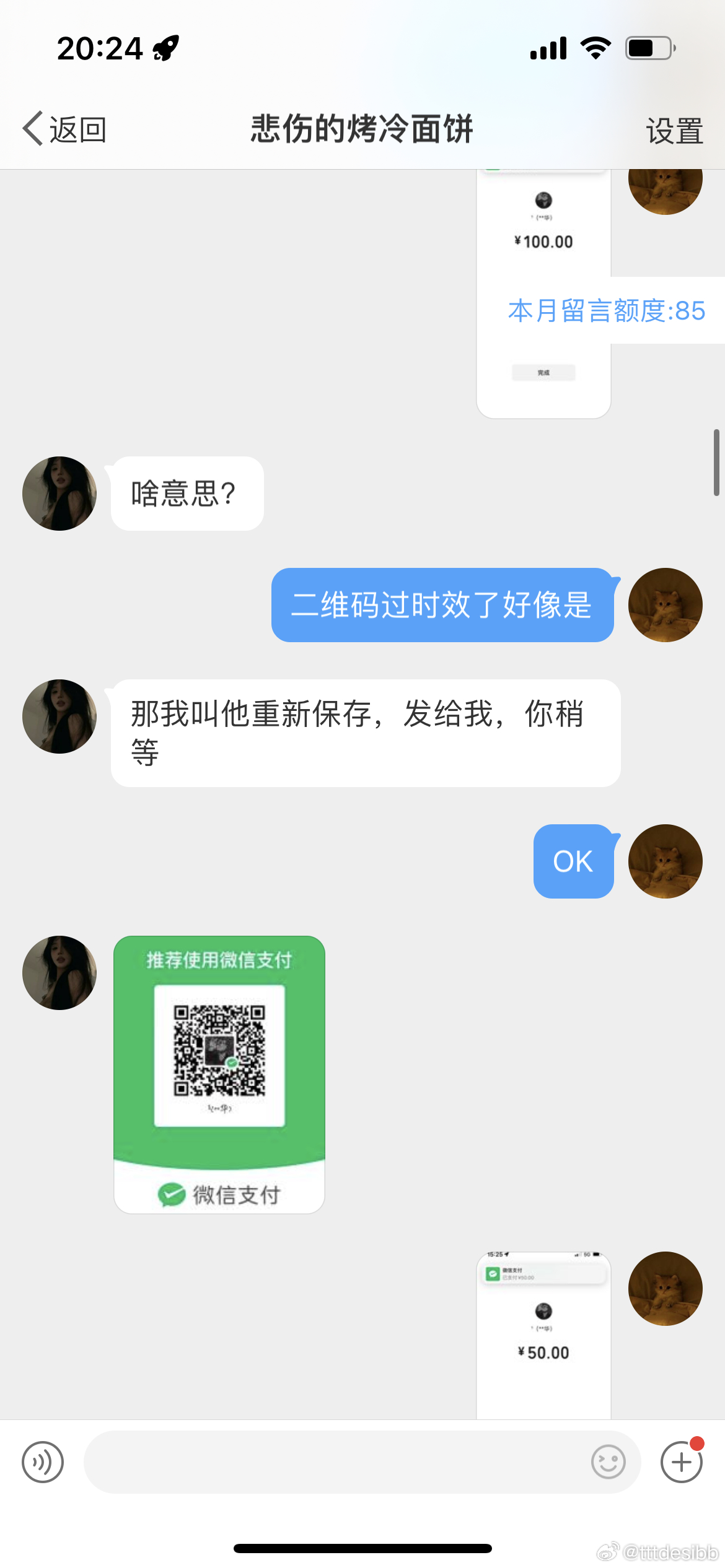Focus the message input field
Screen dimensions: 725x1568
click(335, 1462)
